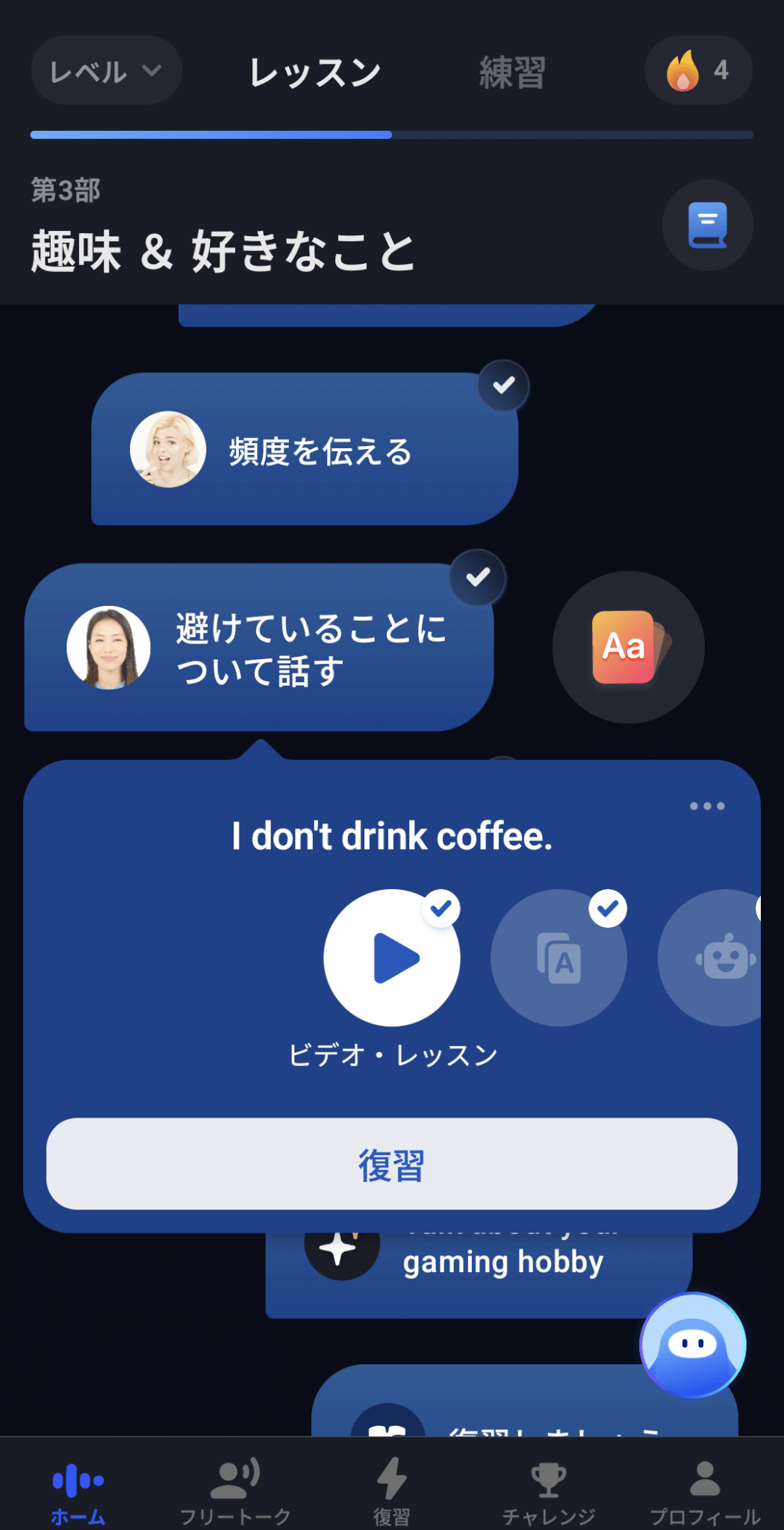This screenshot has height=1530, width=784.
Task: Tap the white 復習 button
Action: [x=391, y=1164]
